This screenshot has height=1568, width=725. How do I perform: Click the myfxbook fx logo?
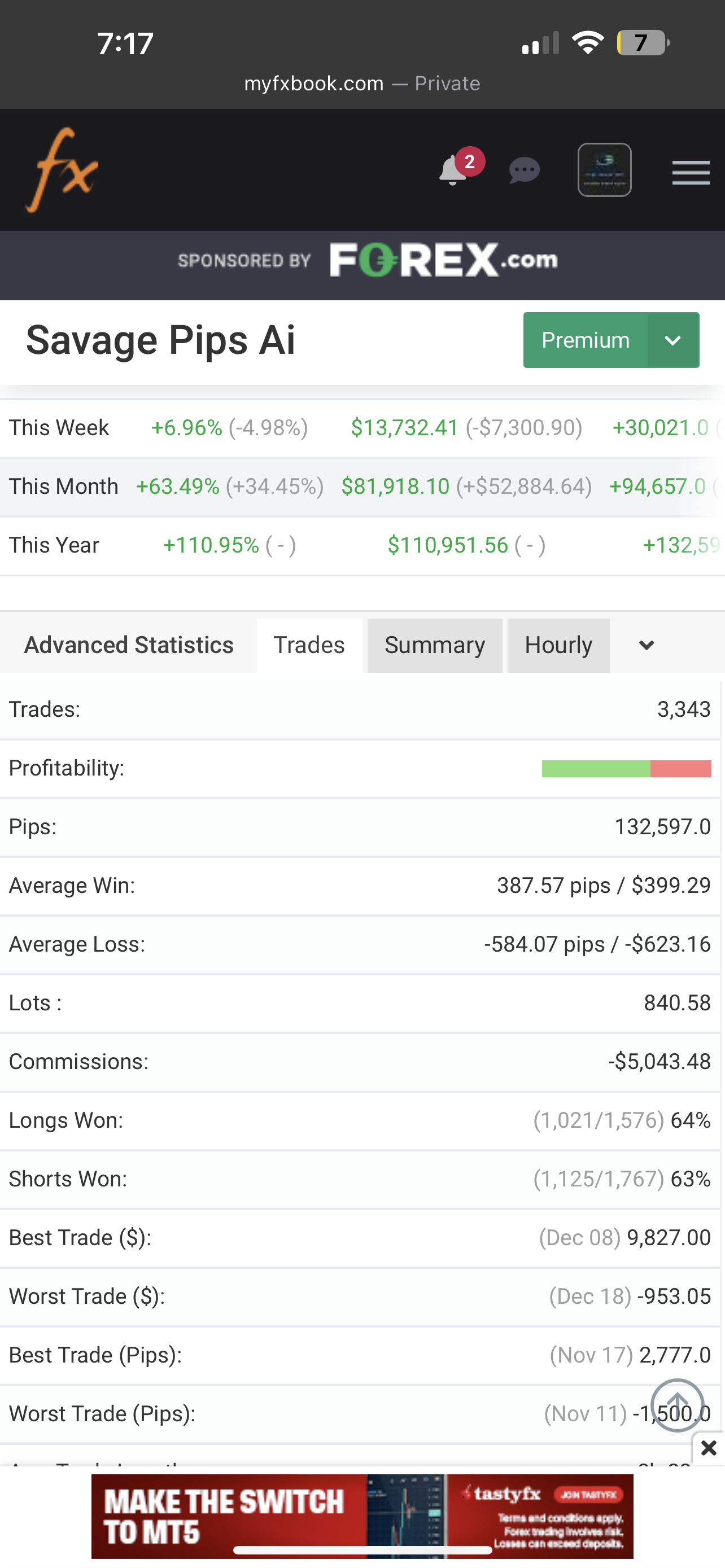[61, 169]
